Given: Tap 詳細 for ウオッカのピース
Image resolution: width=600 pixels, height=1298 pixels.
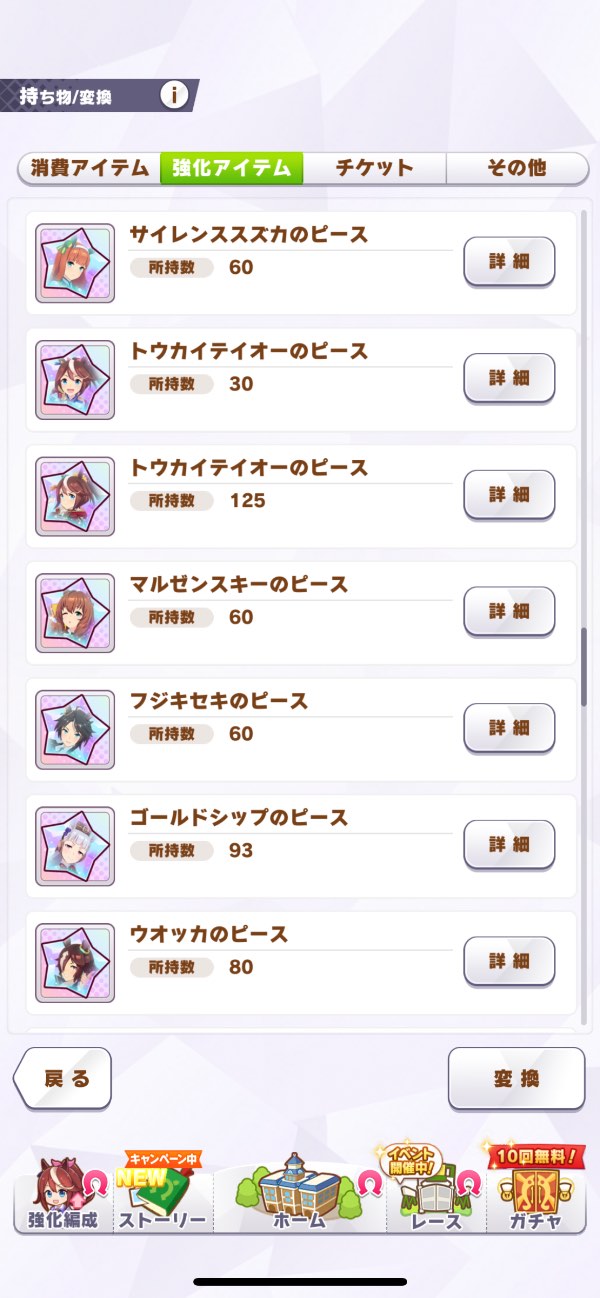Looking at the screenshot, I should 509,961.
